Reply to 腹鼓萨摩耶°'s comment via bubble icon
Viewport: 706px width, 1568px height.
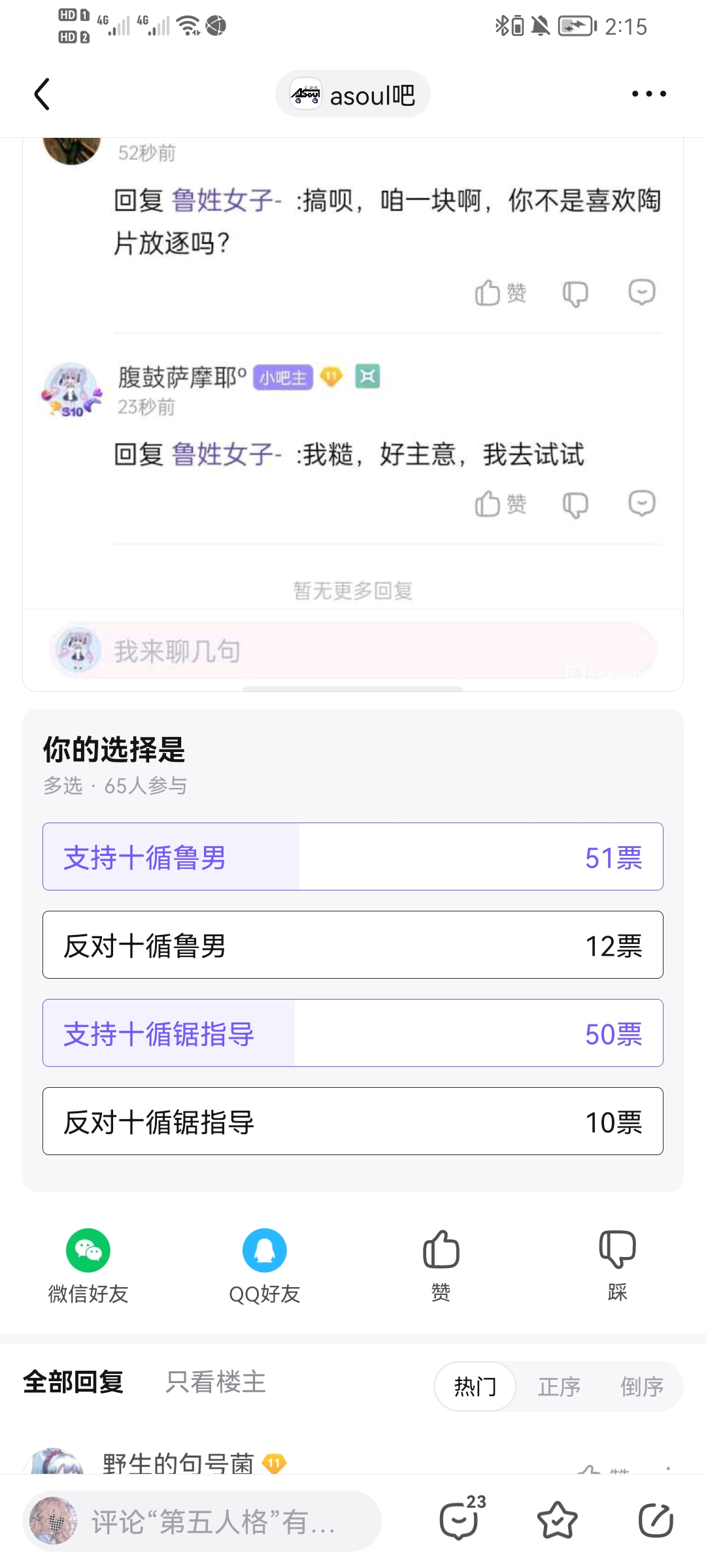pyautogui.click(x=641, y=503)
